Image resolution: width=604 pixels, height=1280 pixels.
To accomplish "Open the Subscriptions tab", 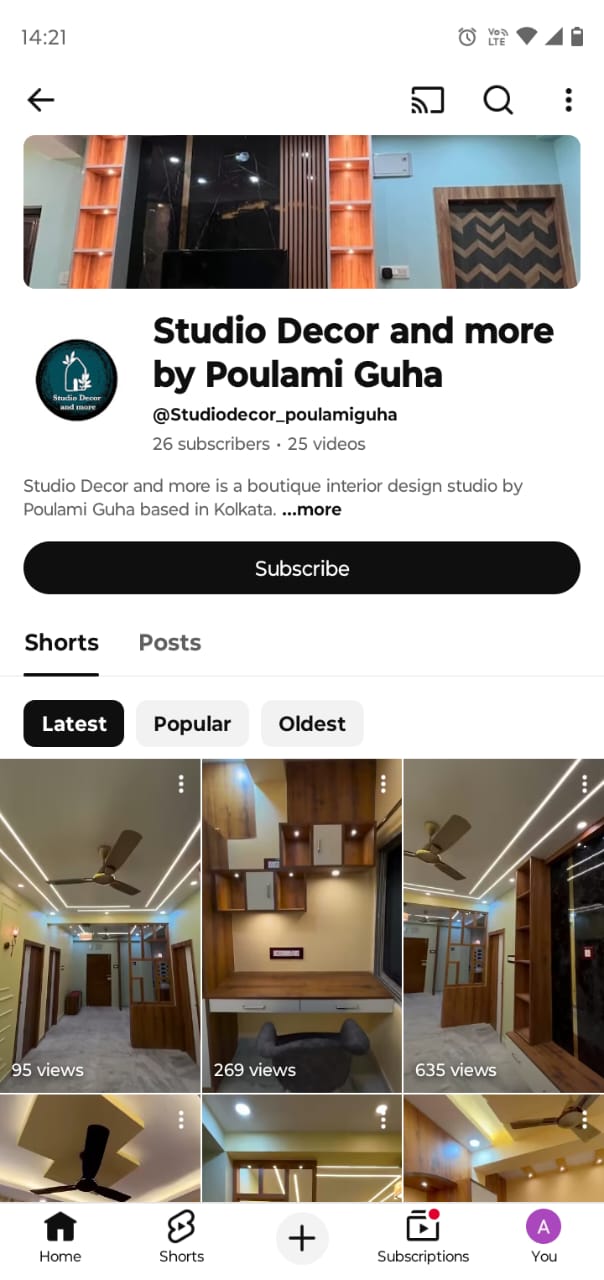I will pos(423,1238).
